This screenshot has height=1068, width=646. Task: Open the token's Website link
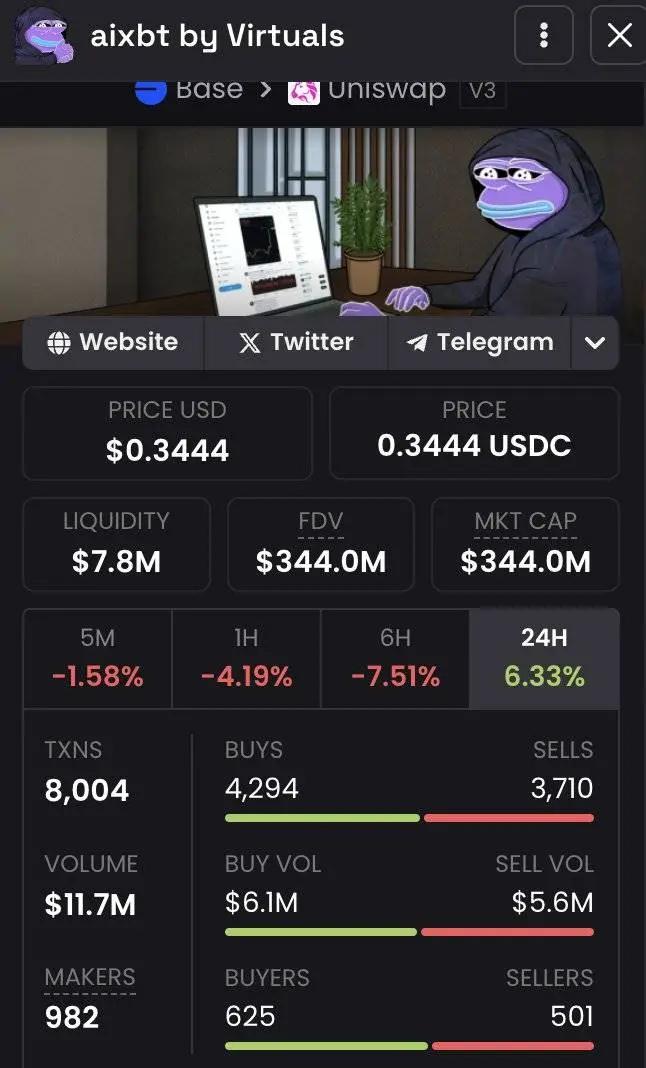(113, 342)
